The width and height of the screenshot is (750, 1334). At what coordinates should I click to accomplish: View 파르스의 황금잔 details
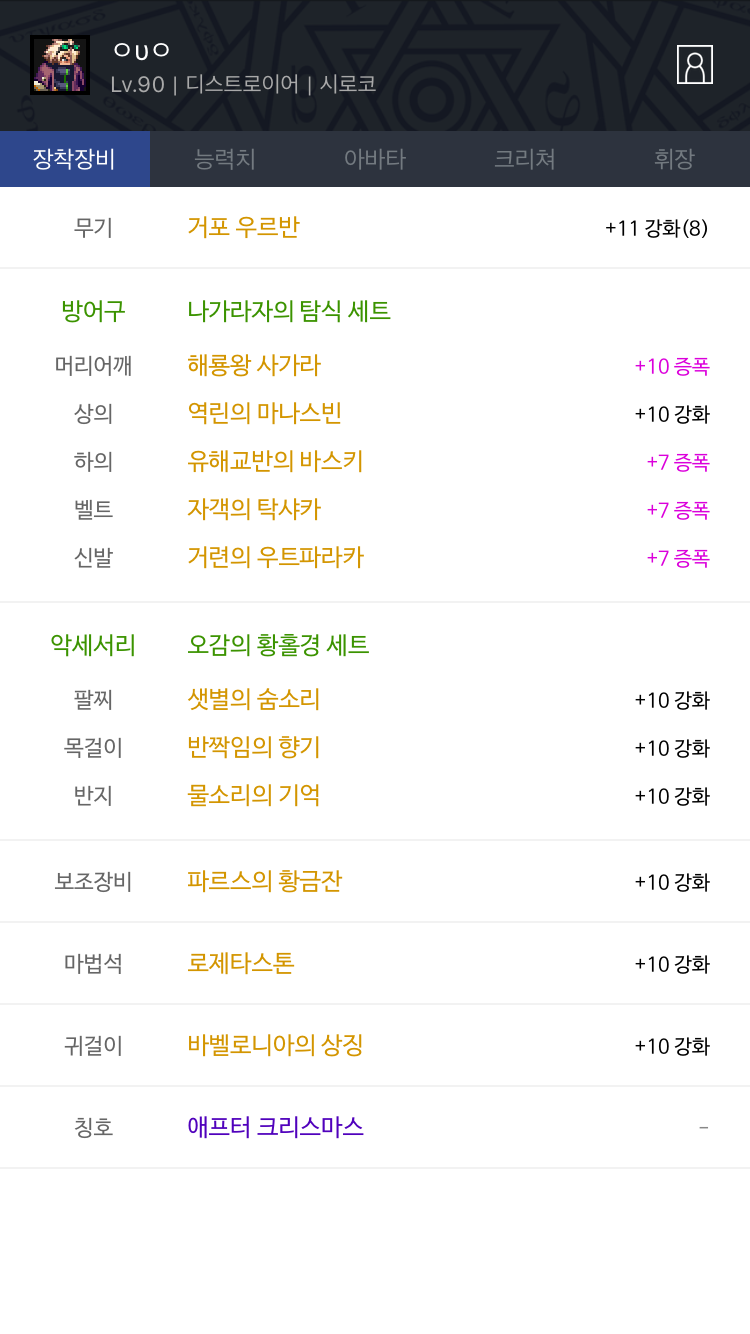(265, 881)
